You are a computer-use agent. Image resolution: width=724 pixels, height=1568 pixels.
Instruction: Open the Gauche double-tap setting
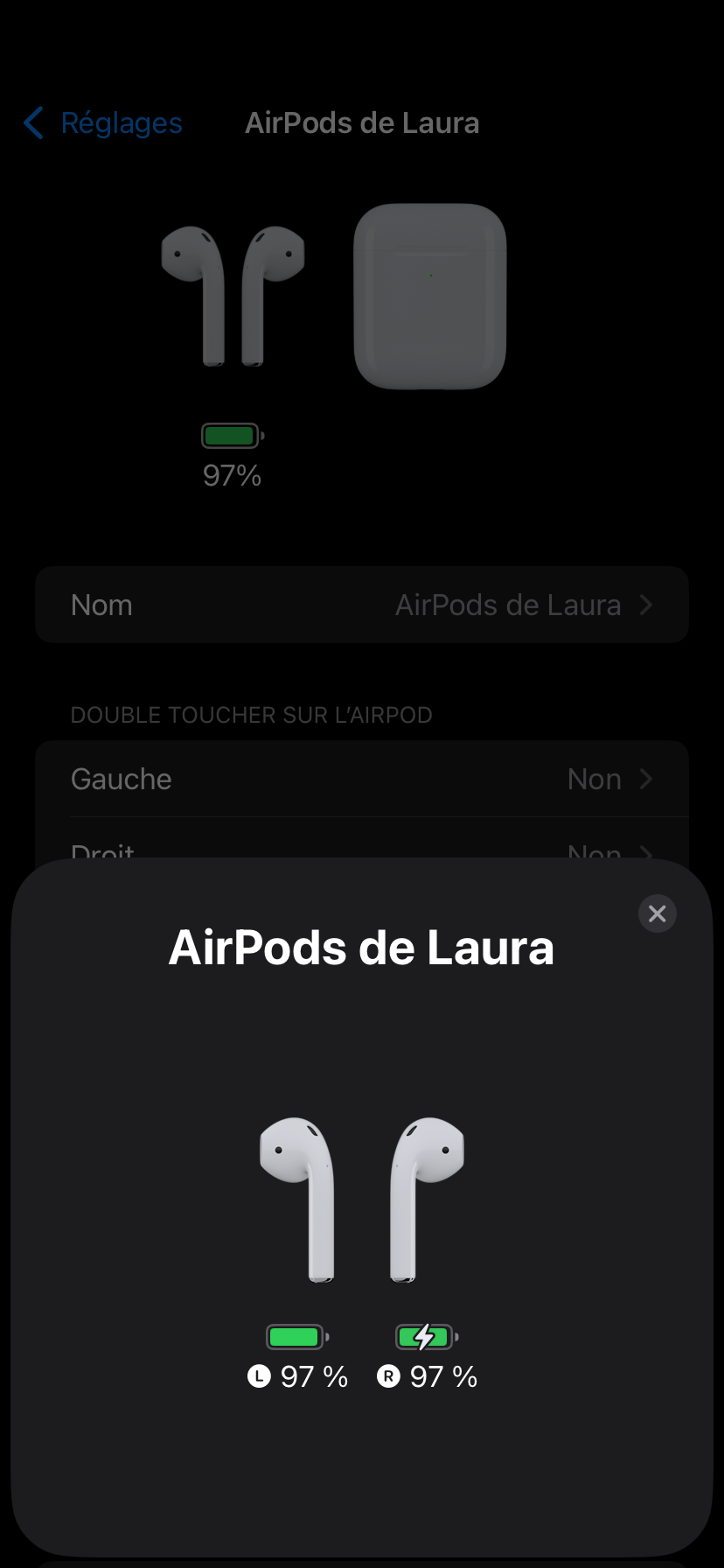click(x=362, y=779)
